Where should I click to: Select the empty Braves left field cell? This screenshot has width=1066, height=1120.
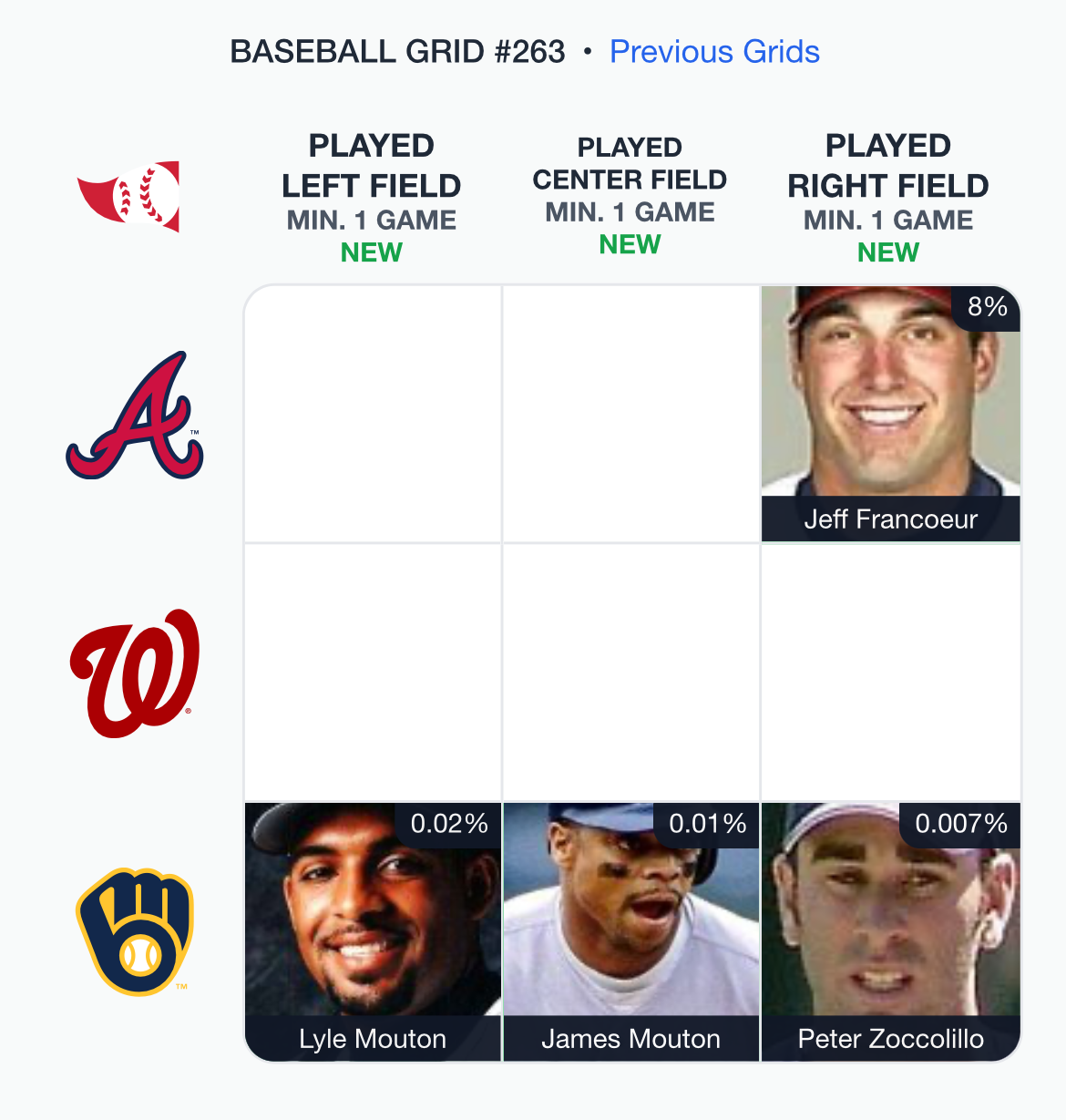click(373, 415)
